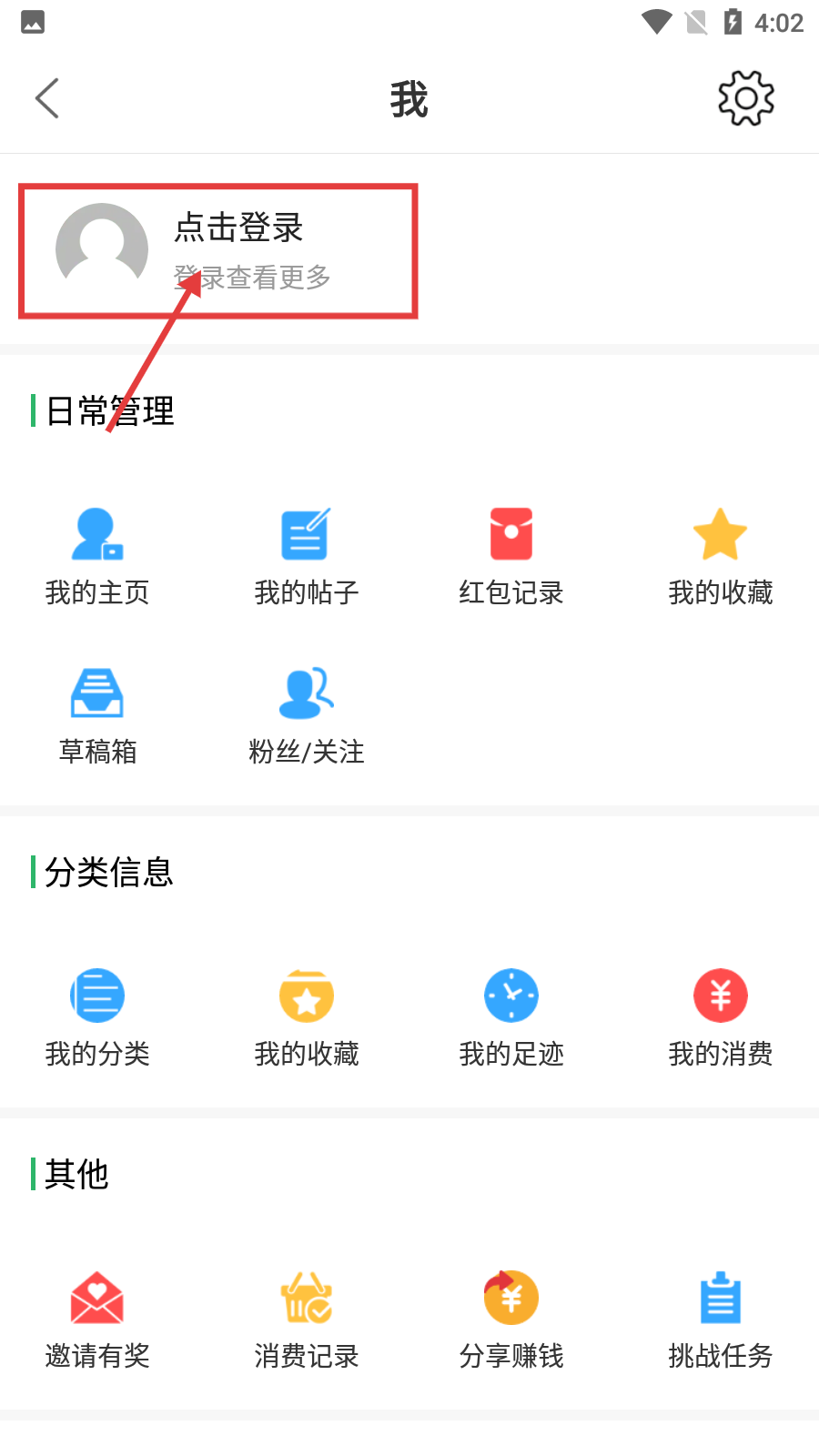
Task: Open 邀请有奖
Action: pos(97,1319)
